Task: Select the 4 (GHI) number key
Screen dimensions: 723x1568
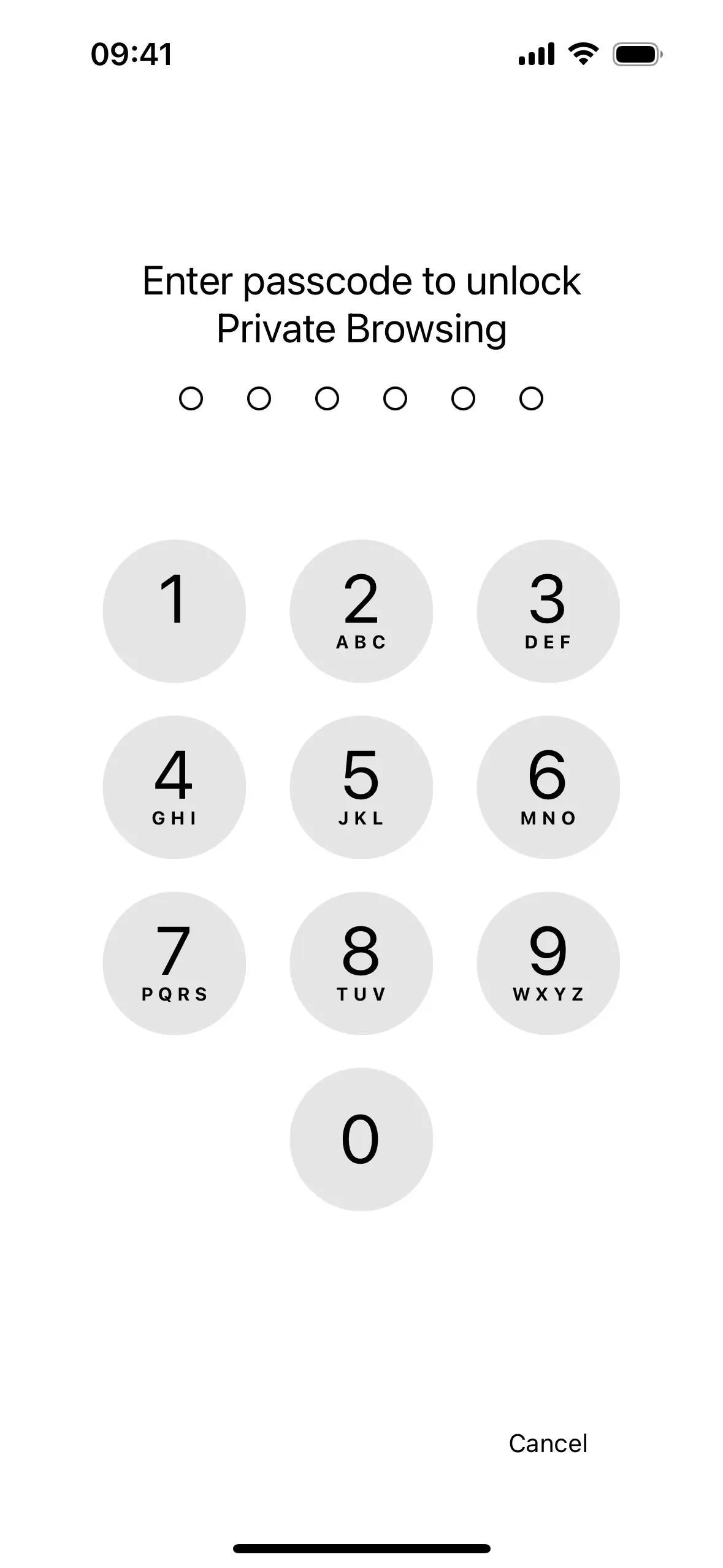Action: tap(174, 787)
